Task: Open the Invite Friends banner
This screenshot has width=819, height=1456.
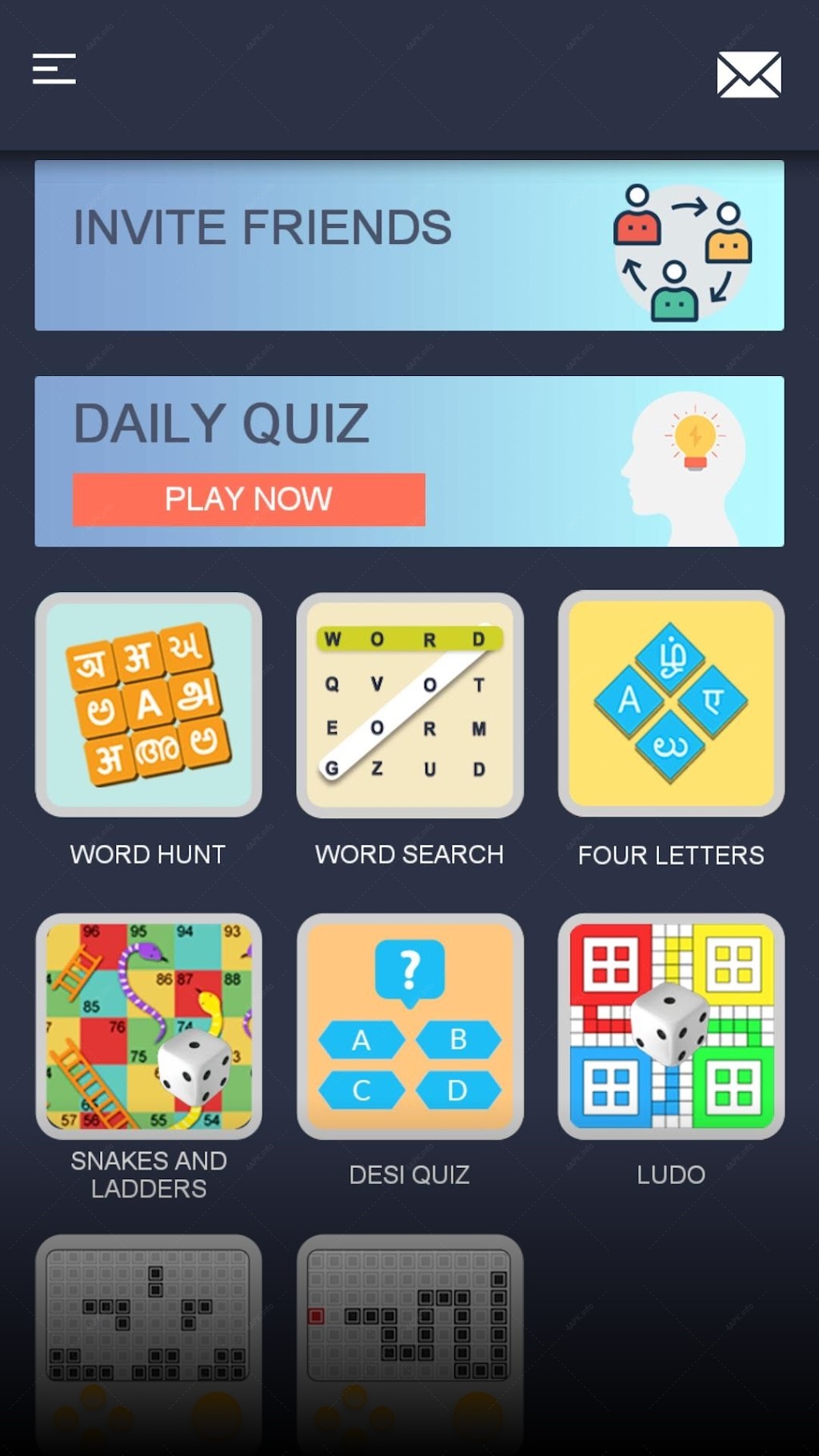Action: pyautogui.click(x=409, y=246)
